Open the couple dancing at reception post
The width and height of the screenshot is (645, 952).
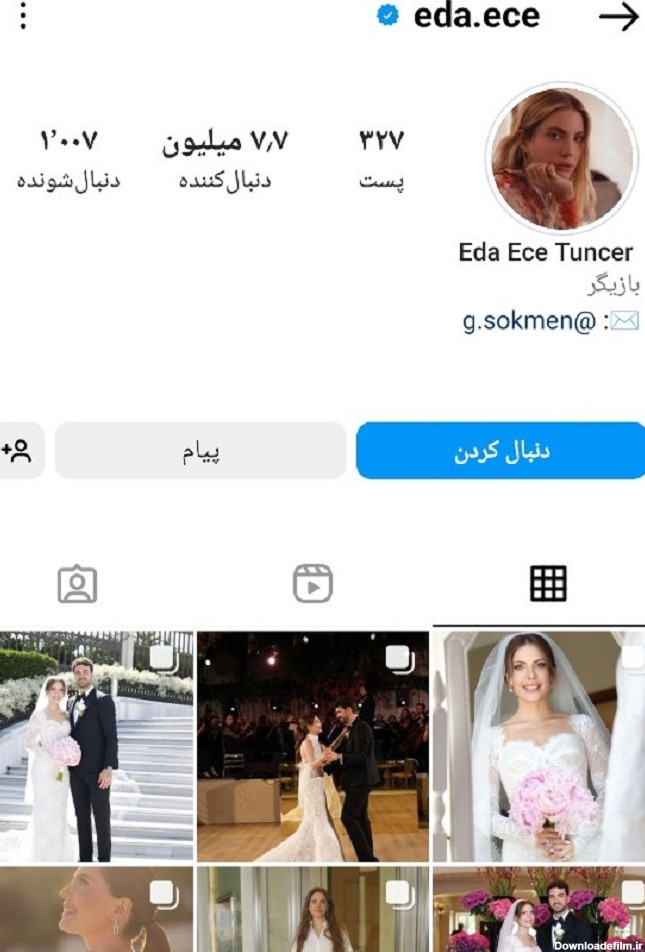point(312,746)
